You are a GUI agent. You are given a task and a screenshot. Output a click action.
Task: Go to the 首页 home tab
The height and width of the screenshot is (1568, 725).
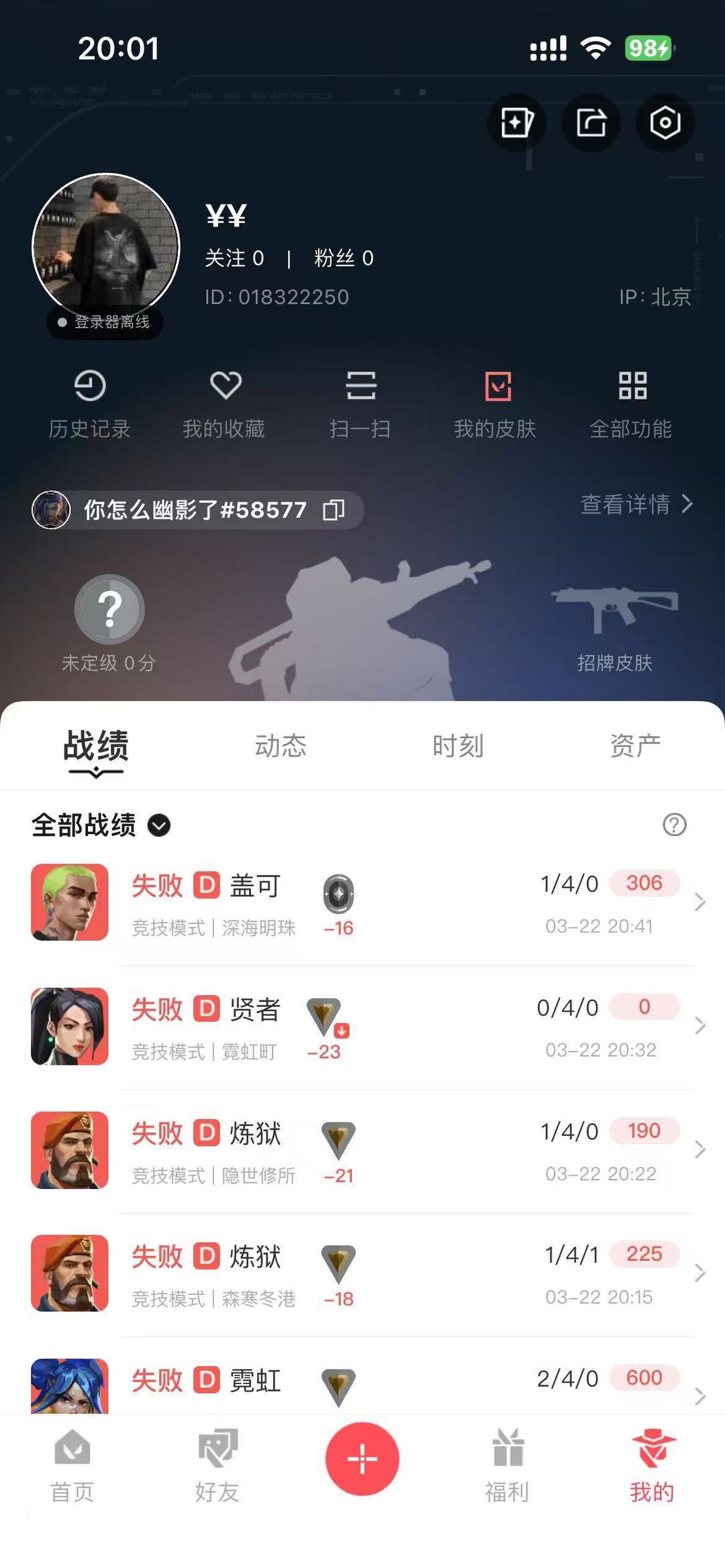72,1466
